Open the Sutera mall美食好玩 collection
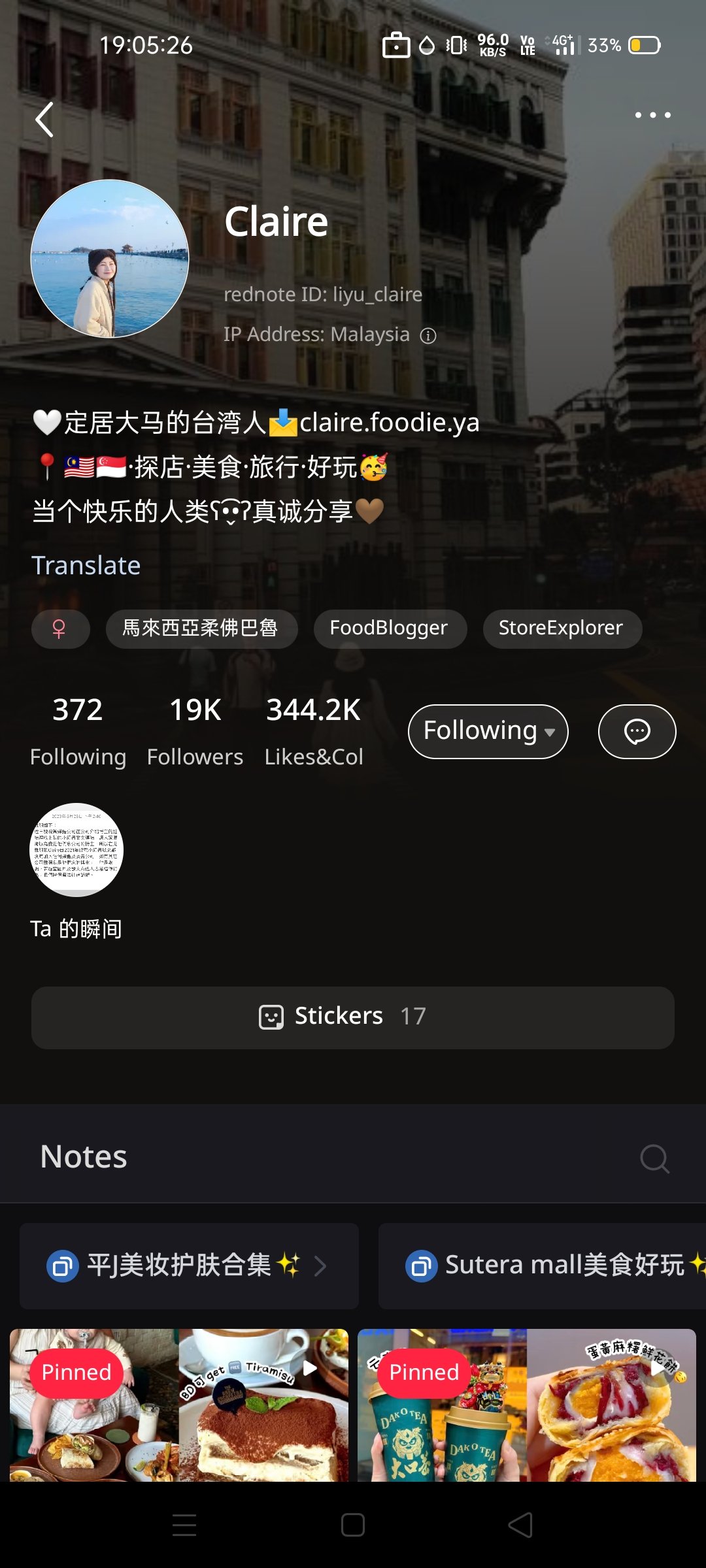Viewport: 706px width, 1568px height. [543, 1265]
